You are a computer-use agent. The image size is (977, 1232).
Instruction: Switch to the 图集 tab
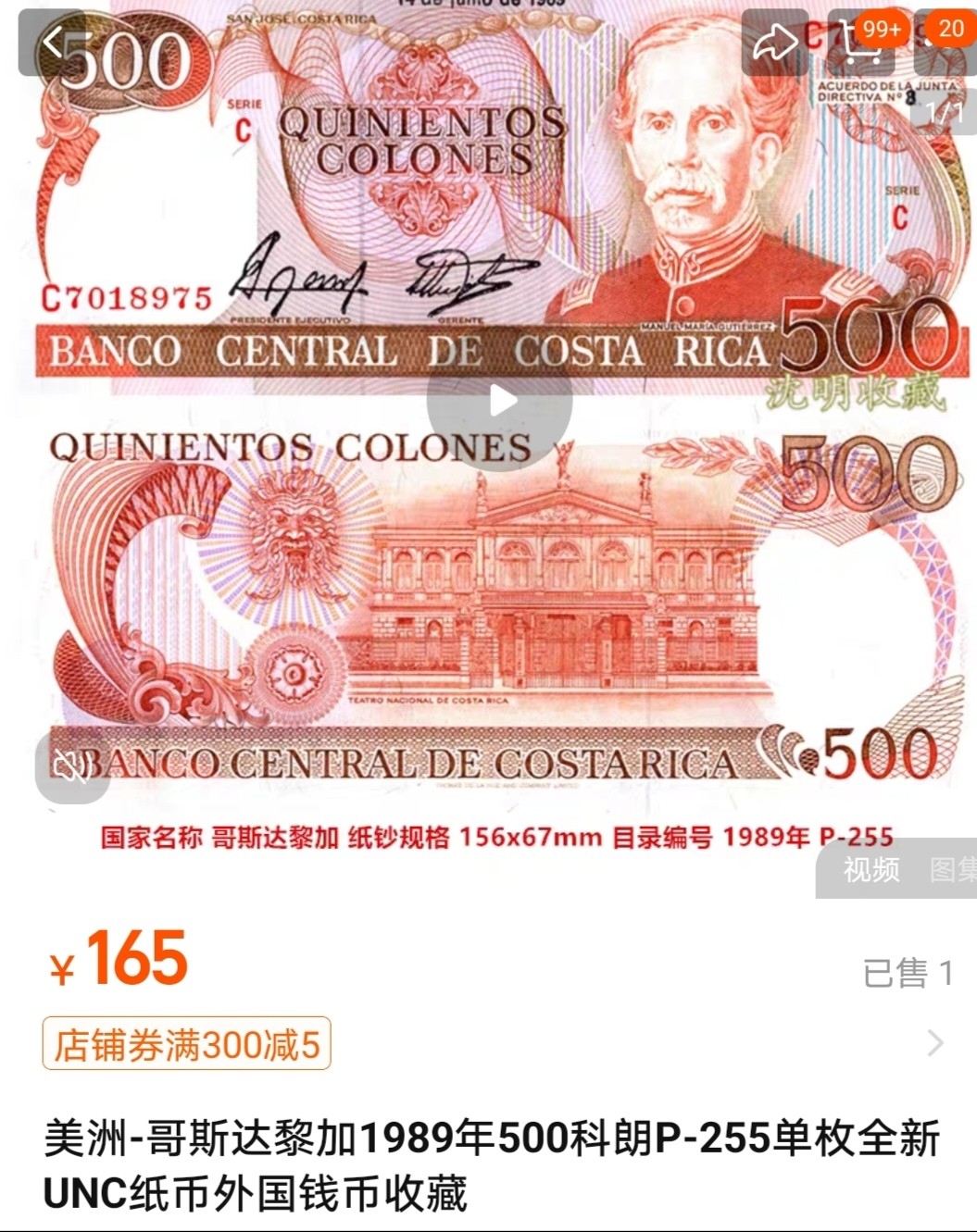[x=954, y=869]
